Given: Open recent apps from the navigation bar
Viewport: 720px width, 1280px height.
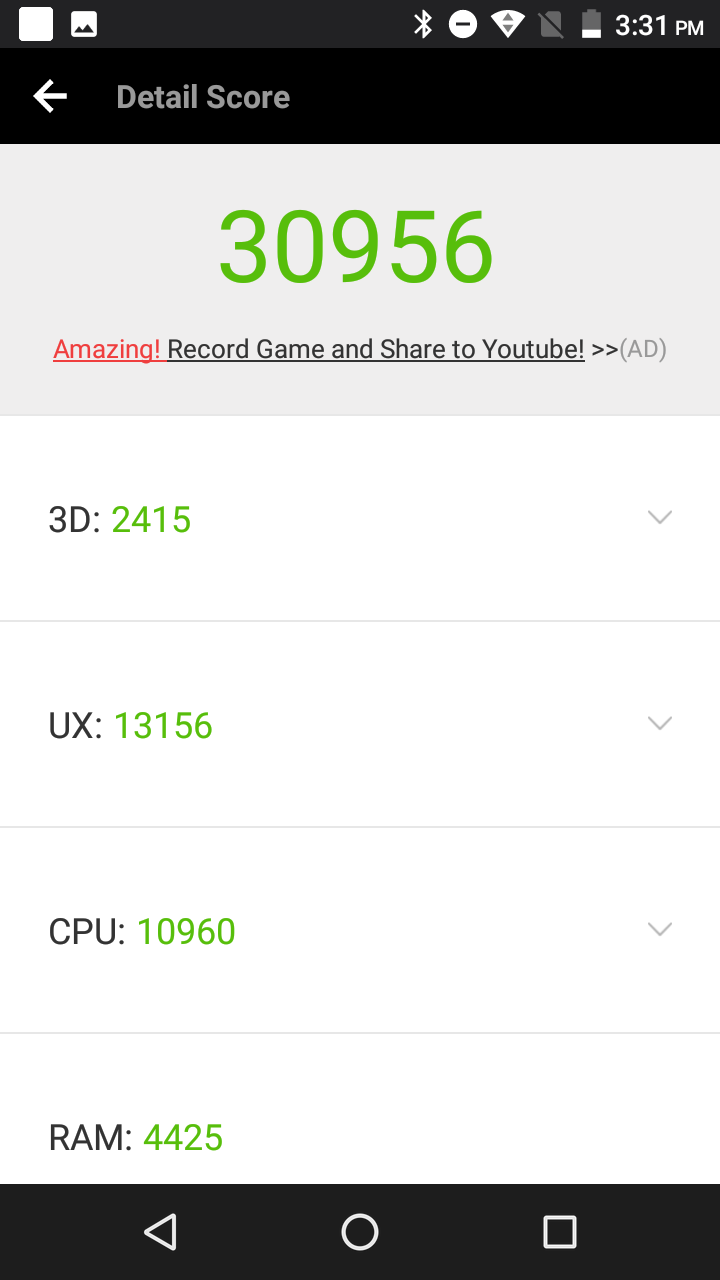Looking at the screenshot, I should pos(559,1232).
